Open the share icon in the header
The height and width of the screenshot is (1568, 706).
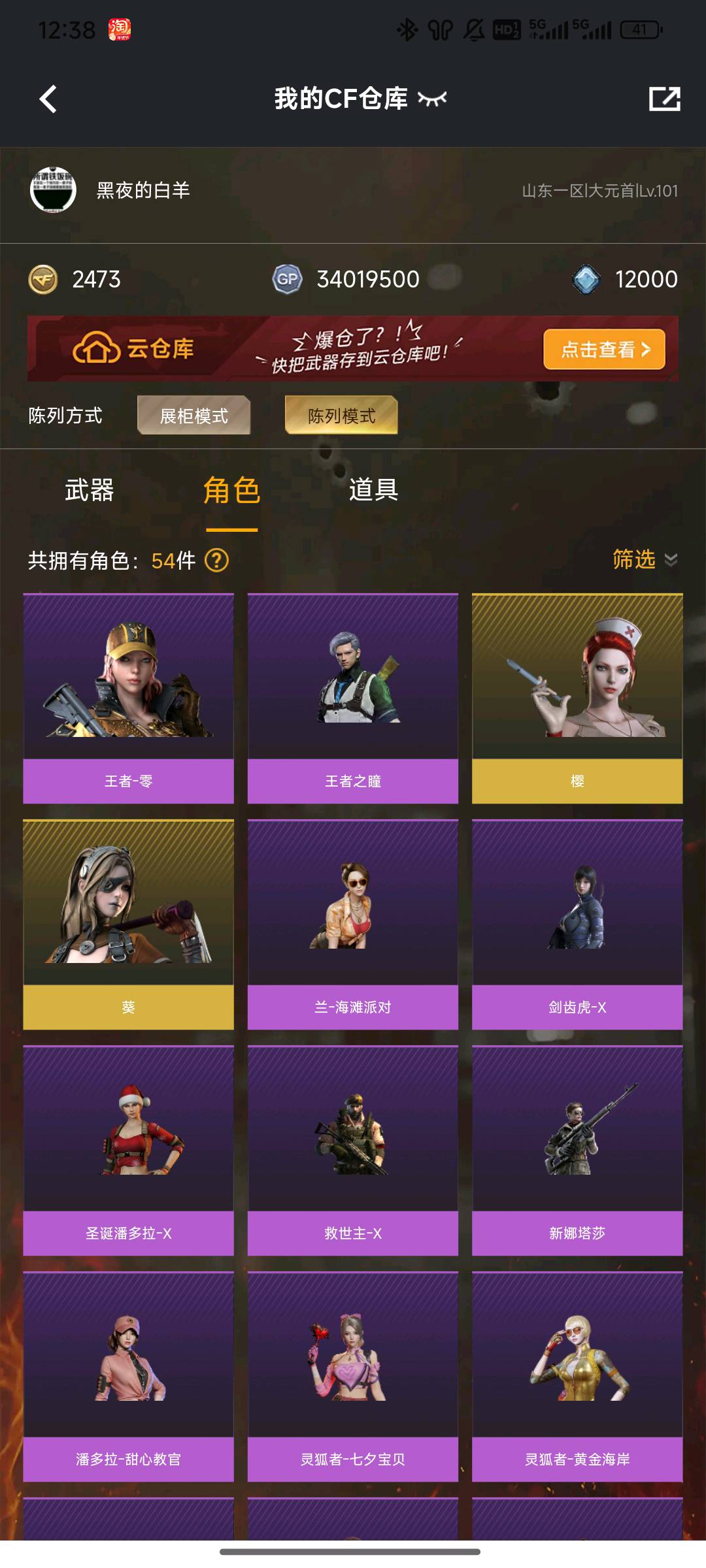(664, 99)
